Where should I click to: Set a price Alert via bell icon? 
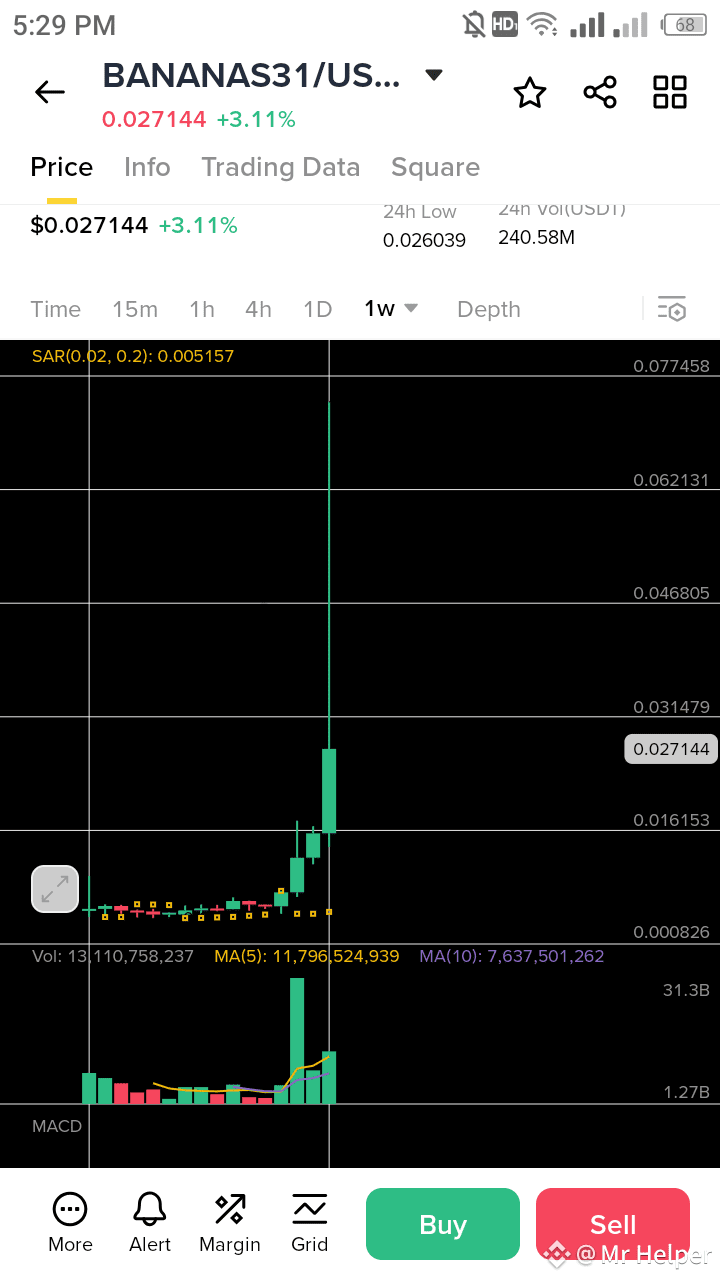pyautogui.click(x=149, y=1222)
